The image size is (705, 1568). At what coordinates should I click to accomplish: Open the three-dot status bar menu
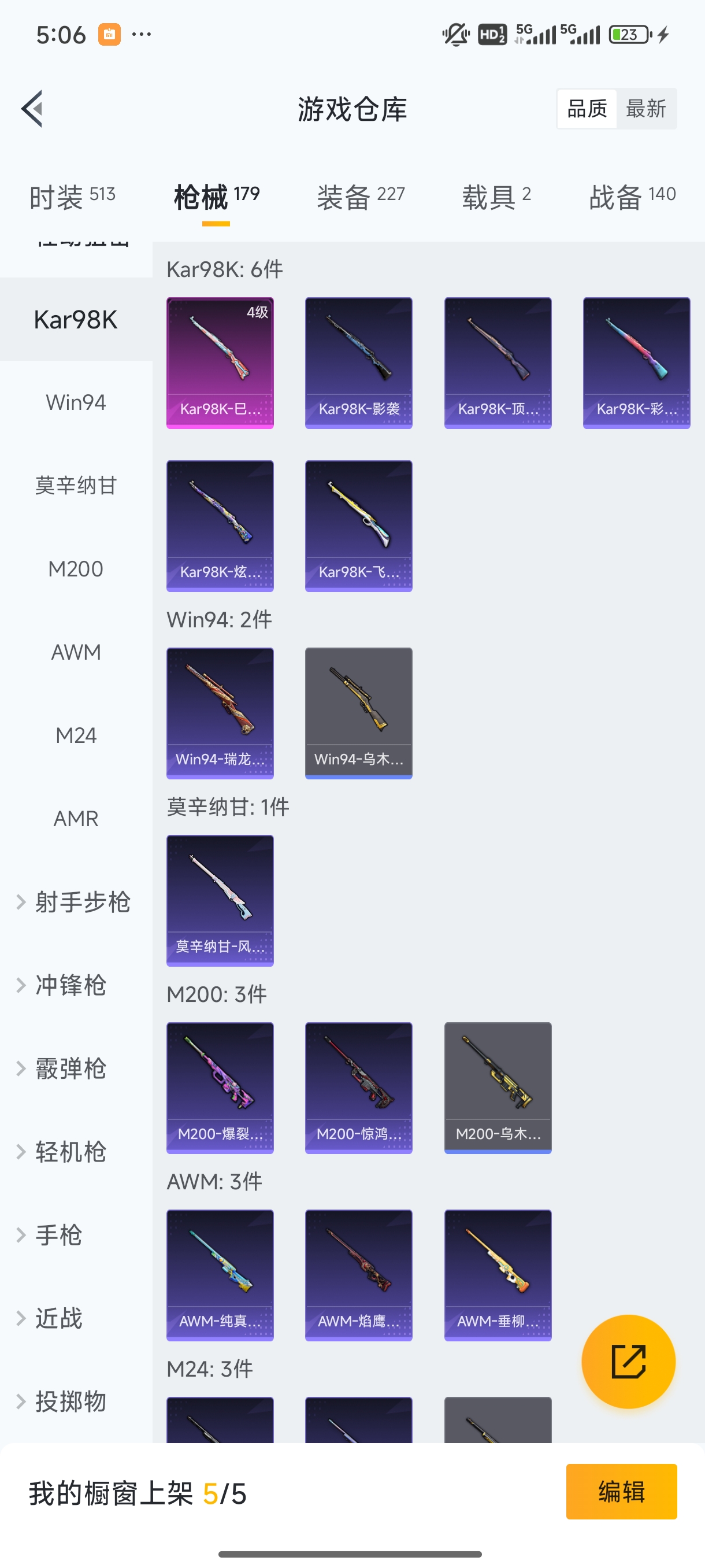140,34
